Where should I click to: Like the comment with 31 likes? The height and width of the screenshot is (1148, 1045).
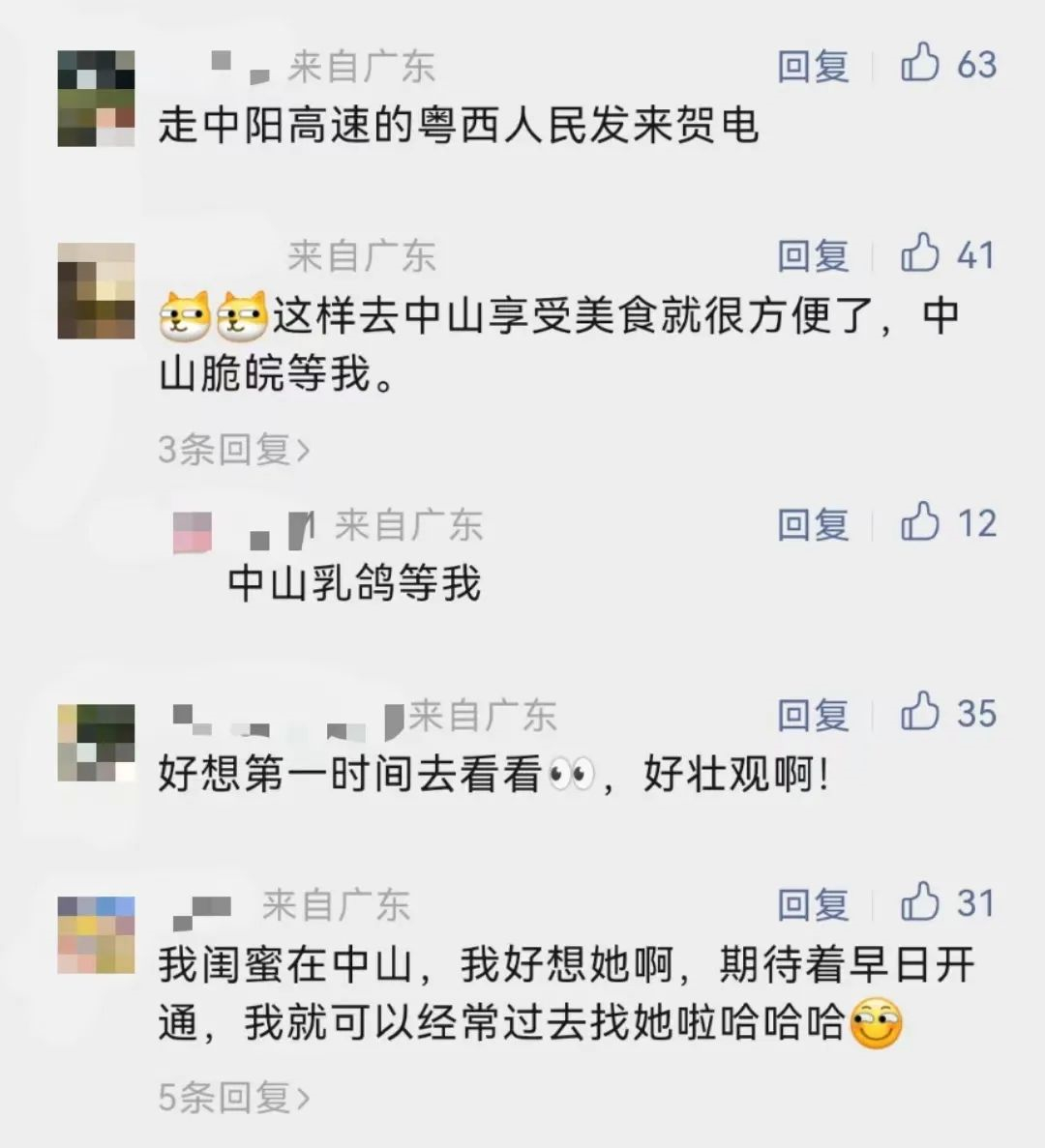click(x=920, y=903)
